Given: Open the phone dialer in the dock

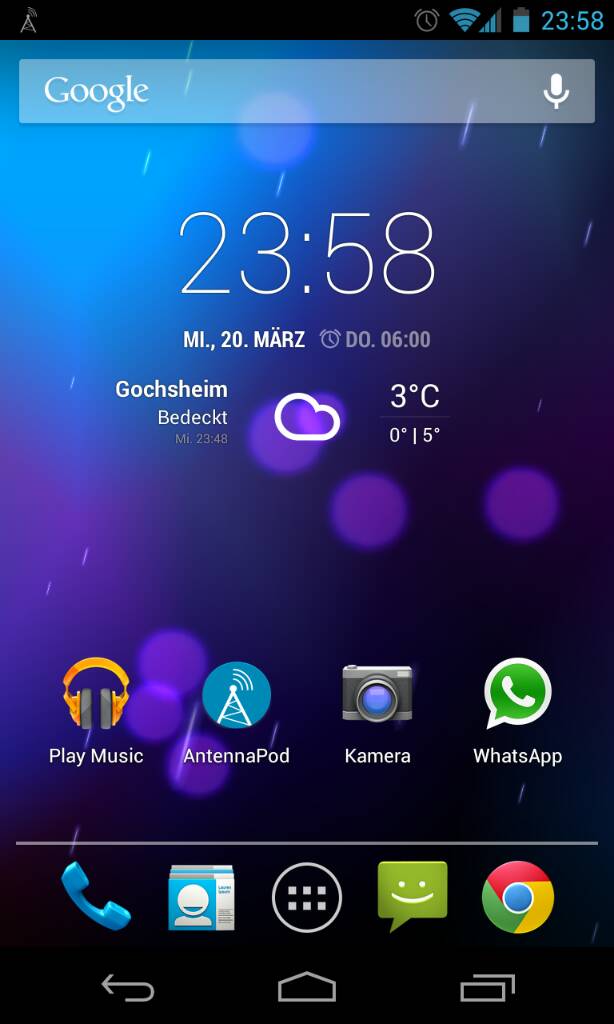Looking at the screenshot, I should click(96, 895).
